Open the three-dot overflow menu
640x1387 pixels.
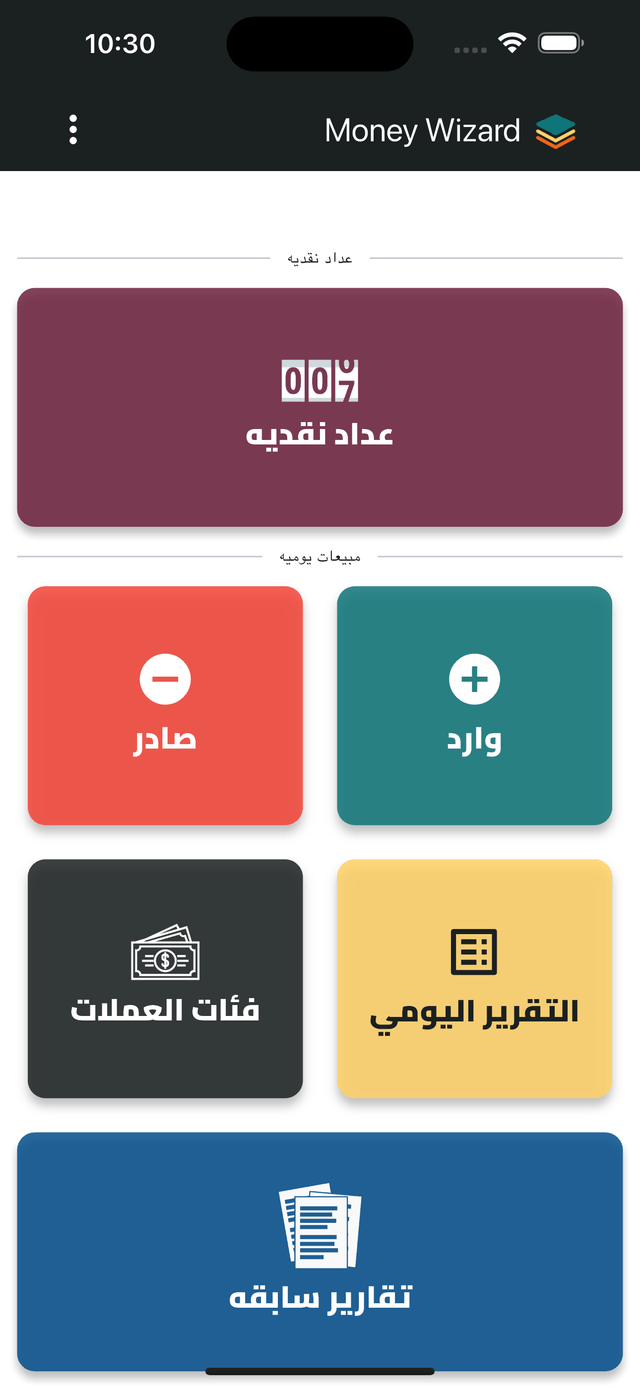(73, 130)
